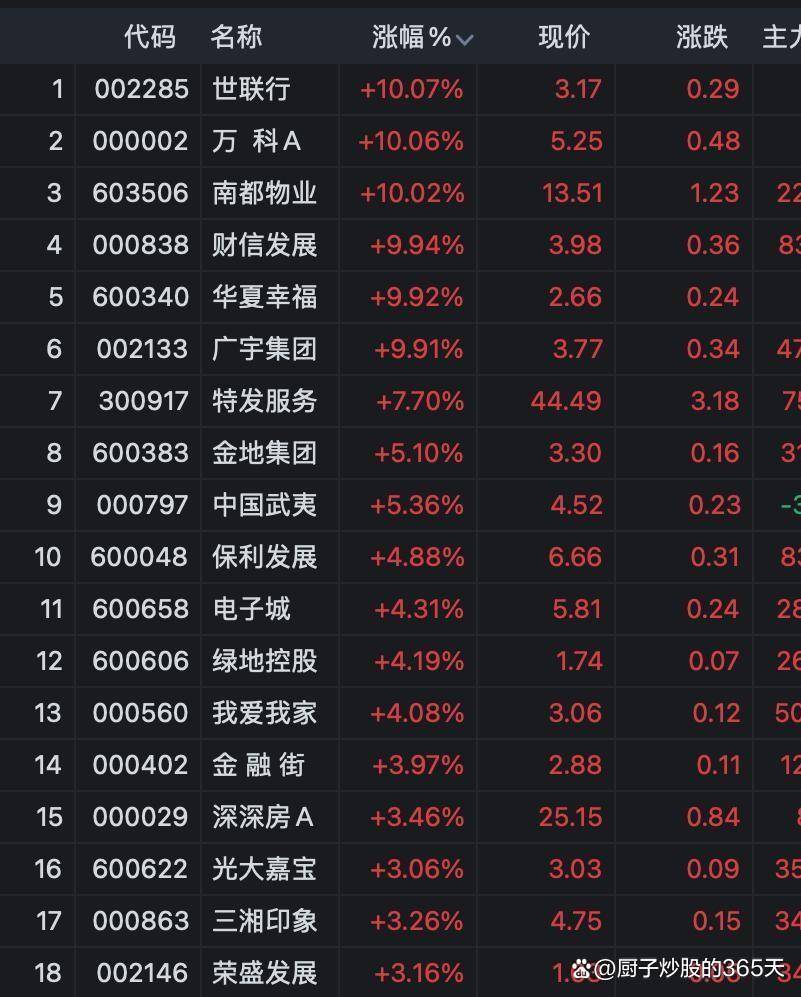This screenshot has width=801, height=997.
Task: Open 保利发展 stock details
Action: [x=264, y=557]
